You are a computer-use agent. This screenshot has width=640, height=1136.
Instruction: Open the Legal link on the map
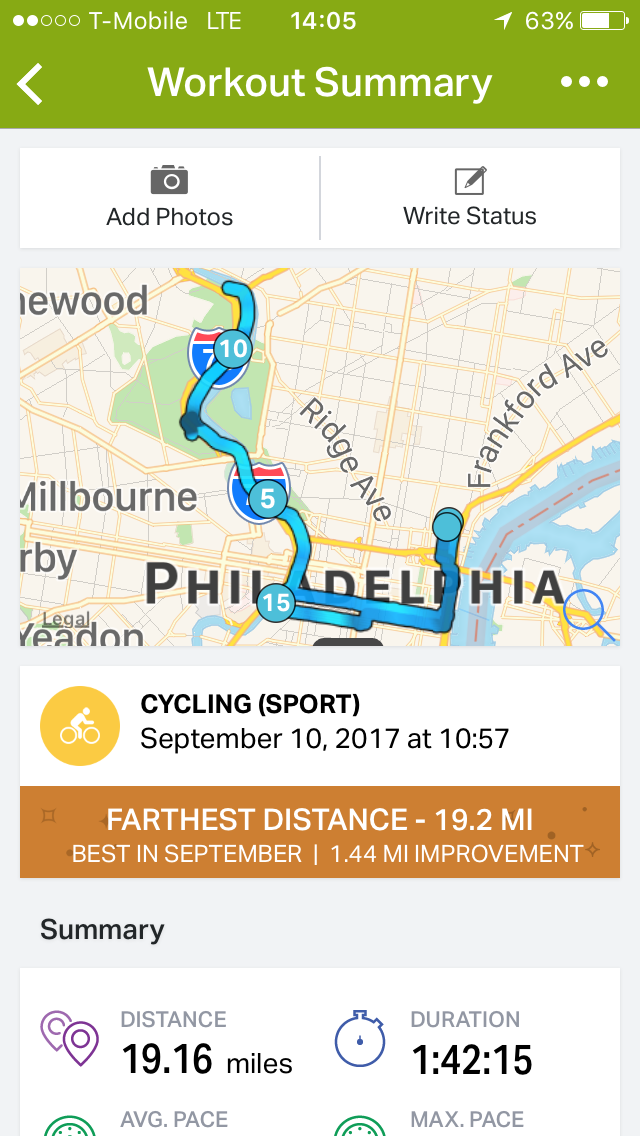tap(66, 619)
